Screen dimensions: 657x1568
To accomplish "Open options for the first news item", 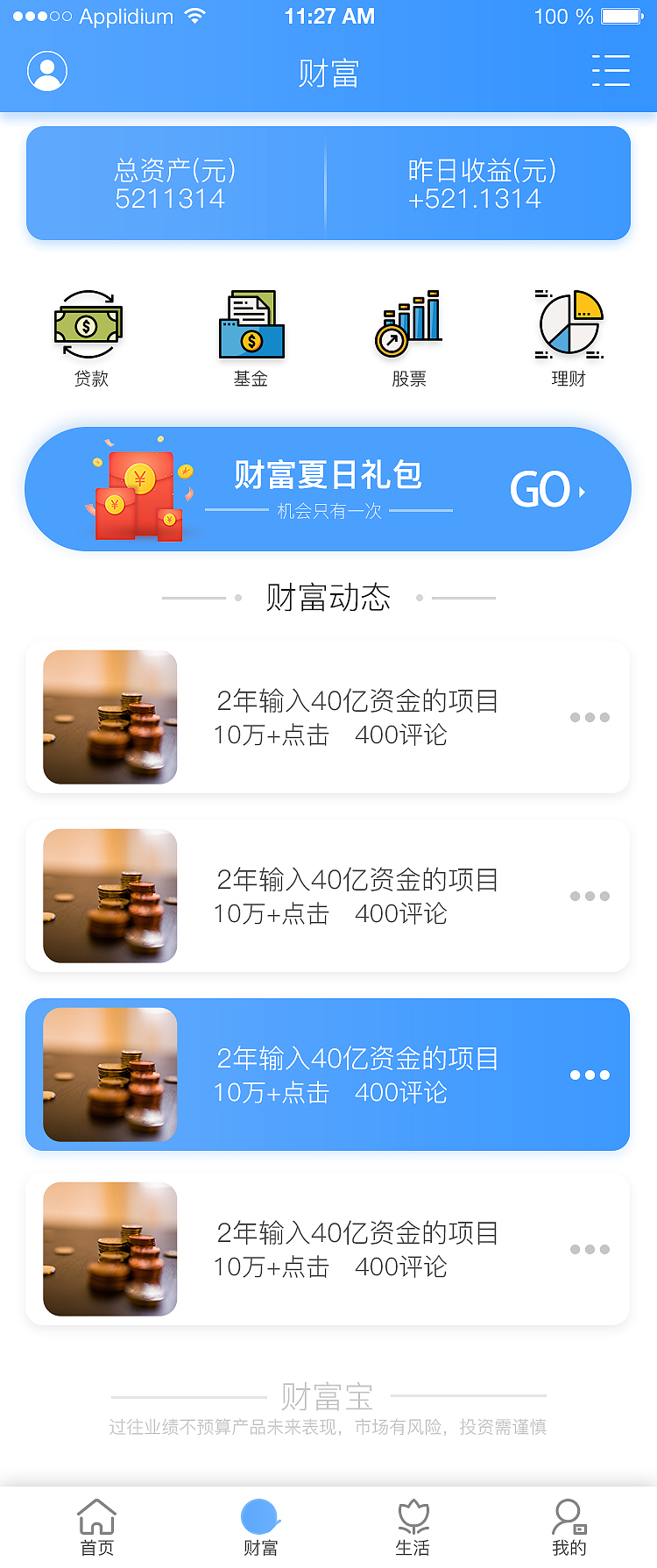I will click(x=590, y=717).
